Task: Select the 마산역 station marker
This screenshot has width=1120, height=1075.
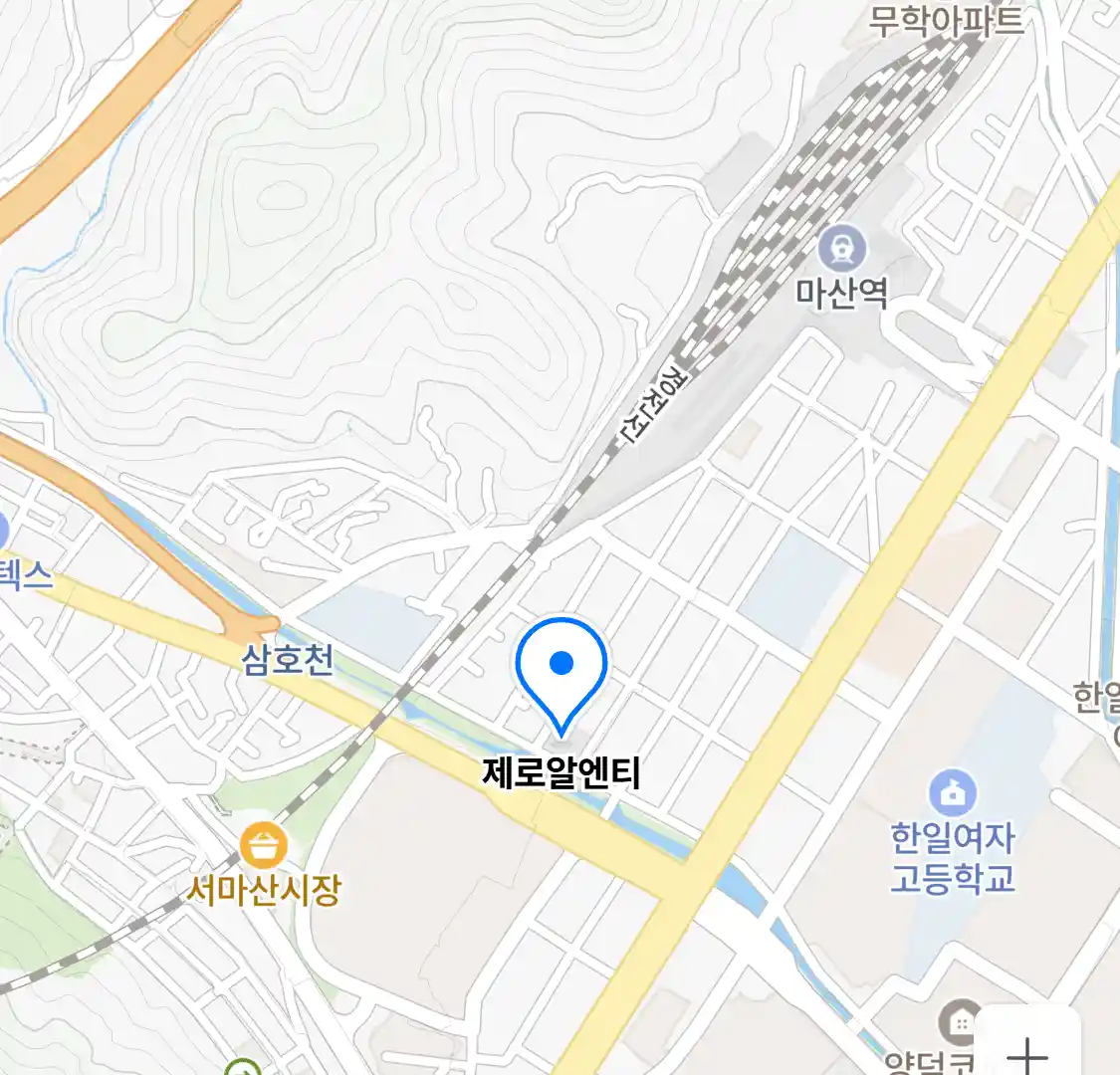Action: coord(842,248)
